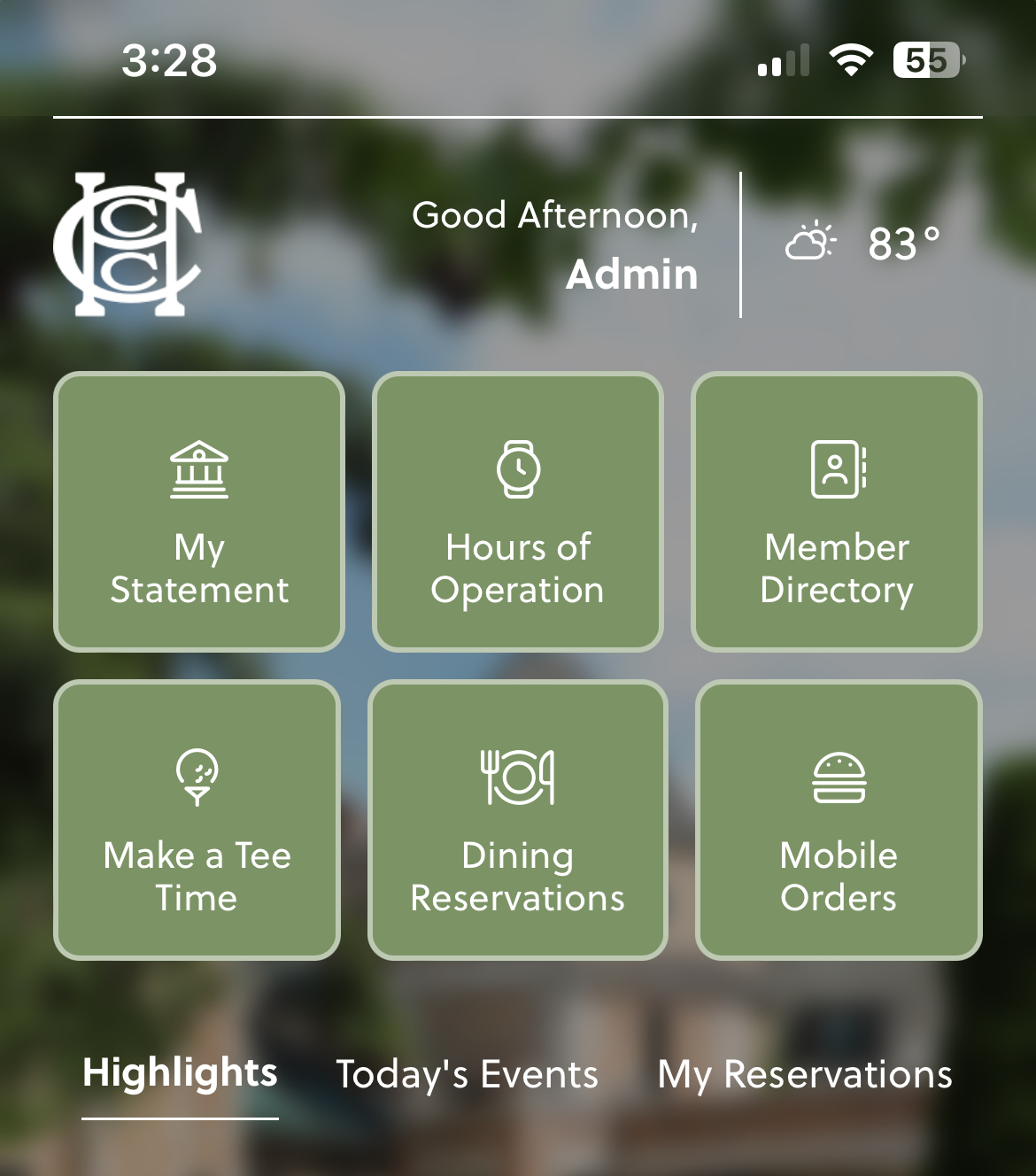
Task: Show the My Reservations tab
Action: click(x=804, y=1075)
